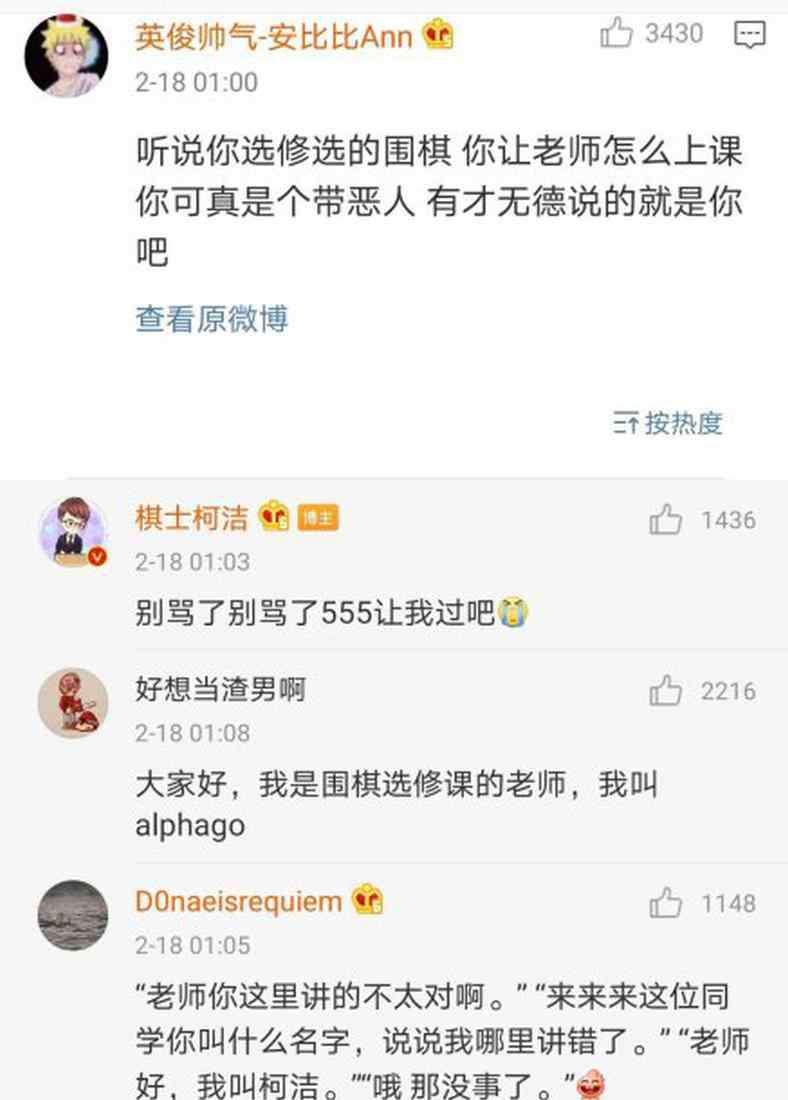
Task: Tap username 棋士柯洁
Action: coord(191,518)
